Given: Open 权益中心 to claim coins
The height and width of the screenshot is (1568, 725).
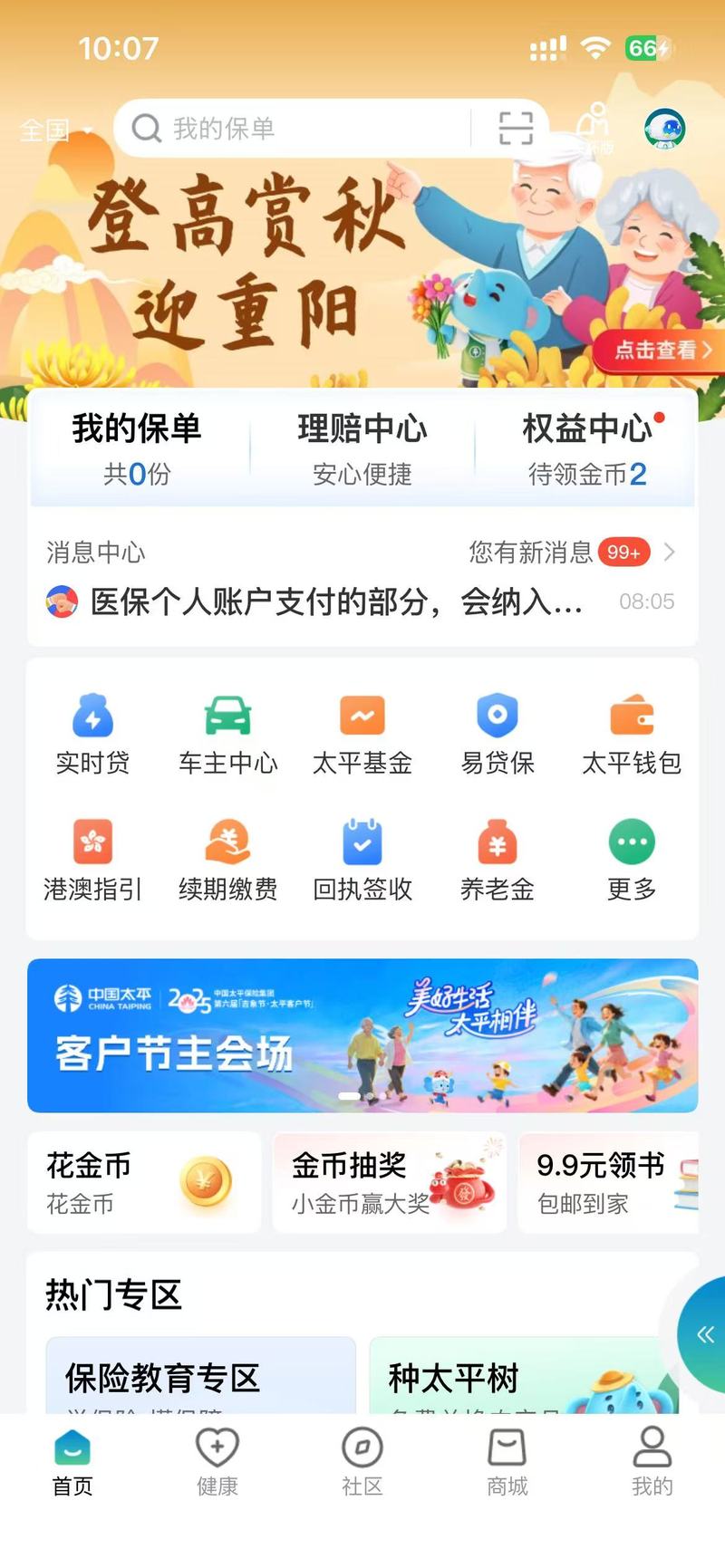Looking at the screenshot, I should click(587, 448).
